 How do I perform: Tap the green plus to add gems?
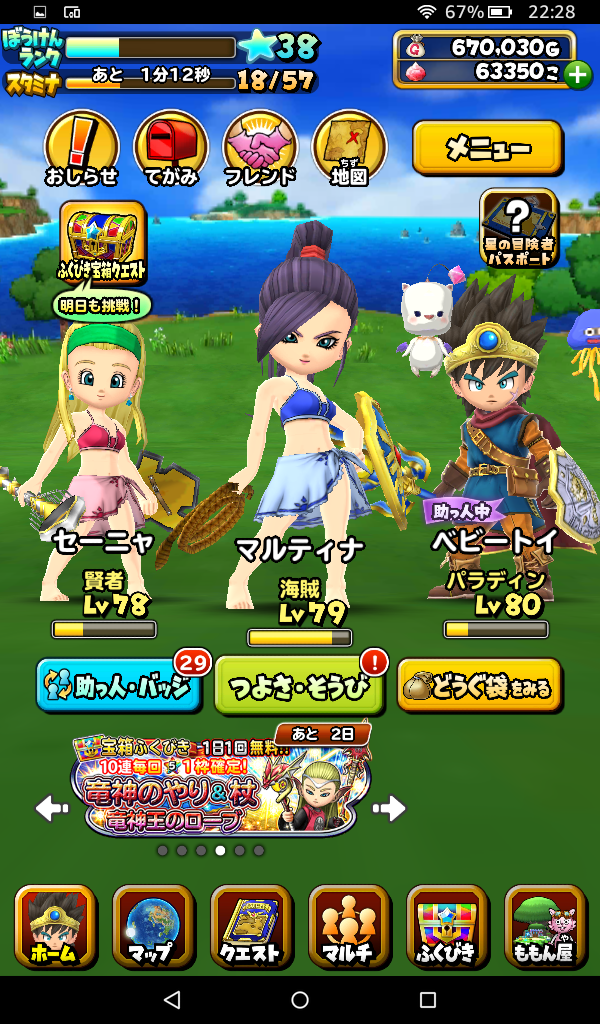pos(577,74)
